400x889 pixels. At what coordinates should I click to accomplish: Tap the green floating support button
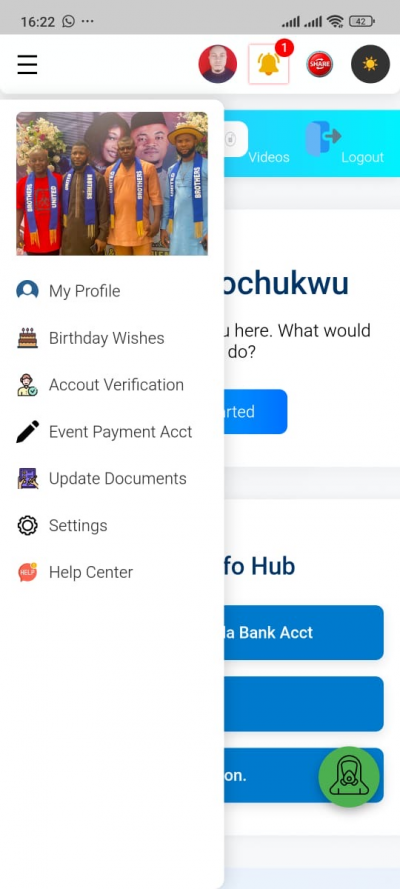pos(349,777)
